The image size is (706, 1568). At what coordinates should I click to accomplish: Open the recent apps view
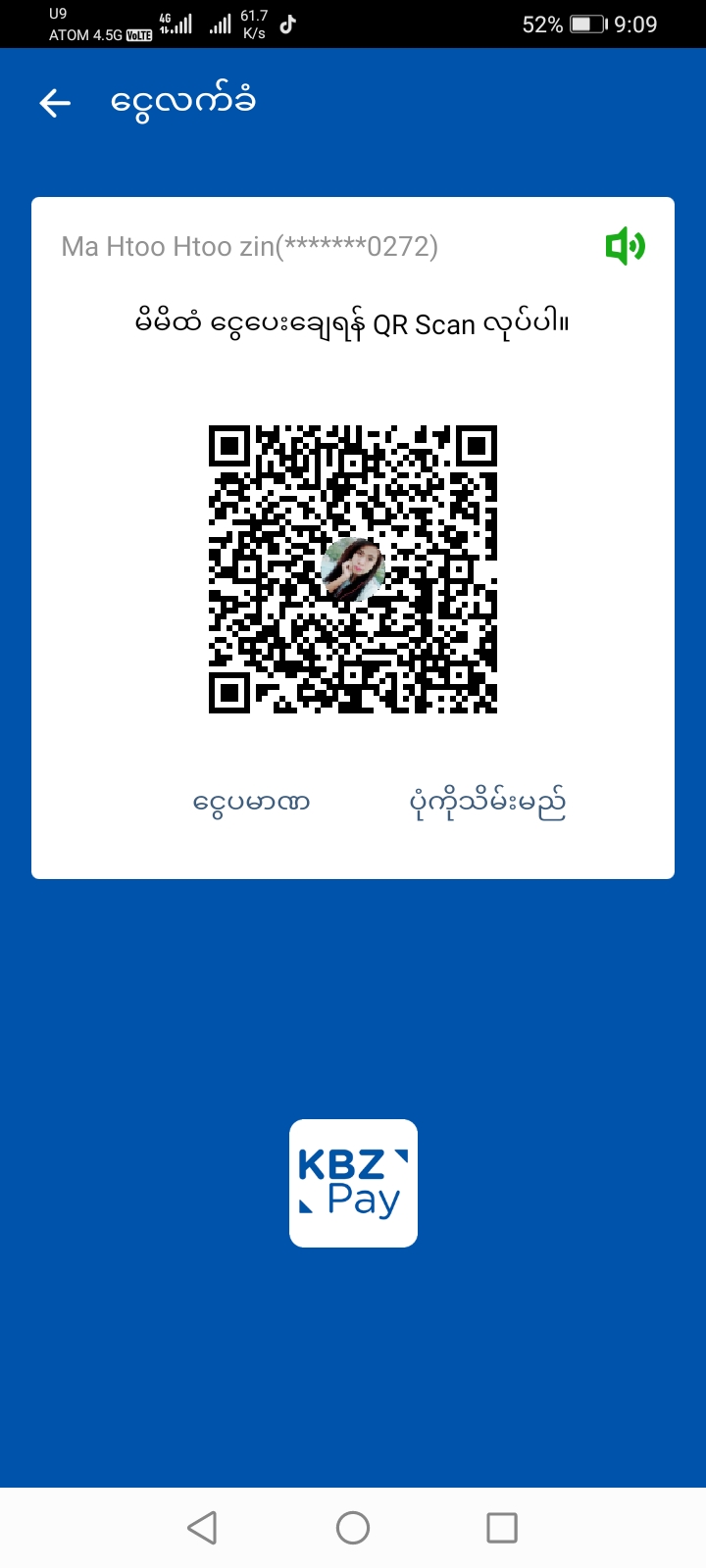pos(502,1527)
